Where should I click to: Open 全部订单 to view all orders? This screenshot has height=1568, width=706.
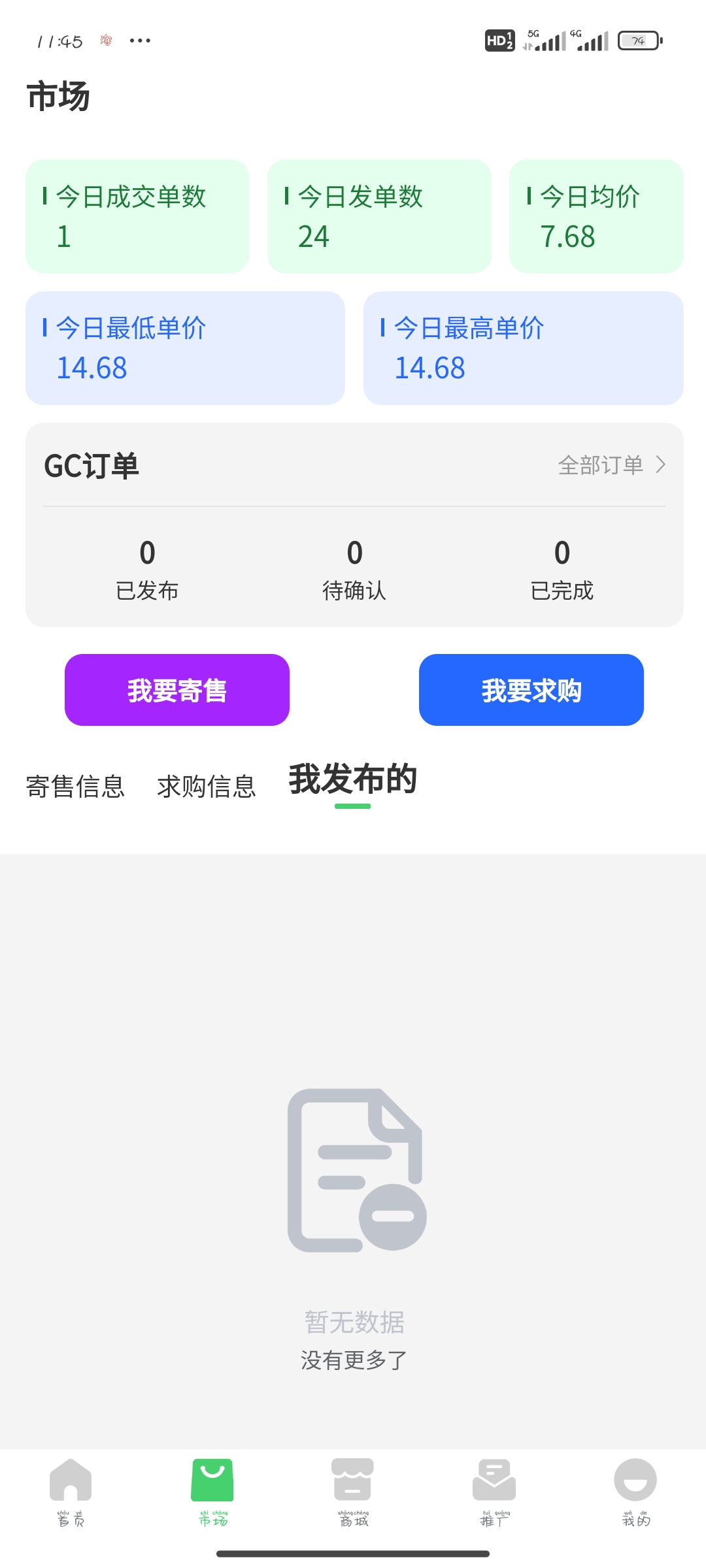point(612,465)
